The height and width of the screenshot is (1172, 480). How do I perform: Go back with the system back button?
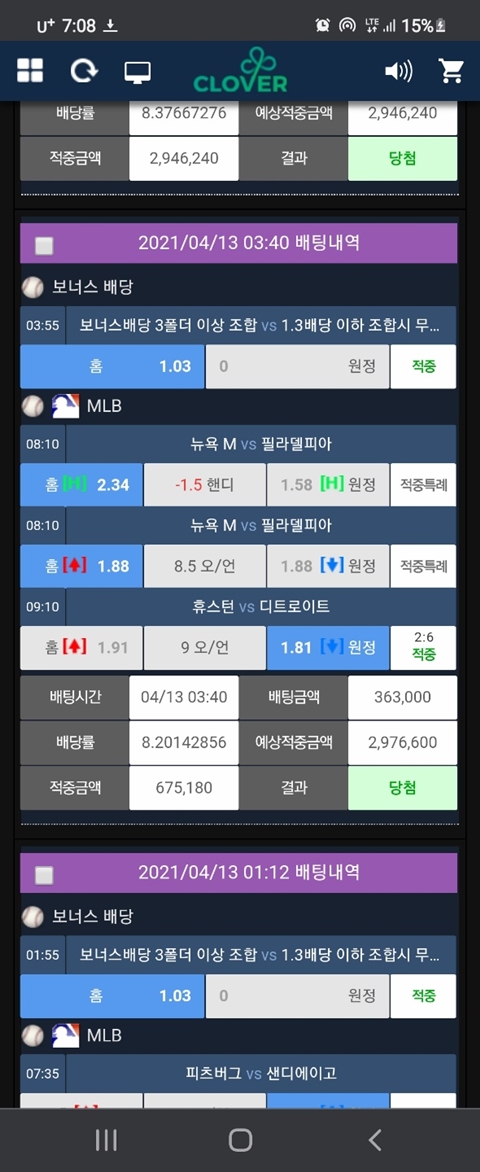[x=375, y=1140]
